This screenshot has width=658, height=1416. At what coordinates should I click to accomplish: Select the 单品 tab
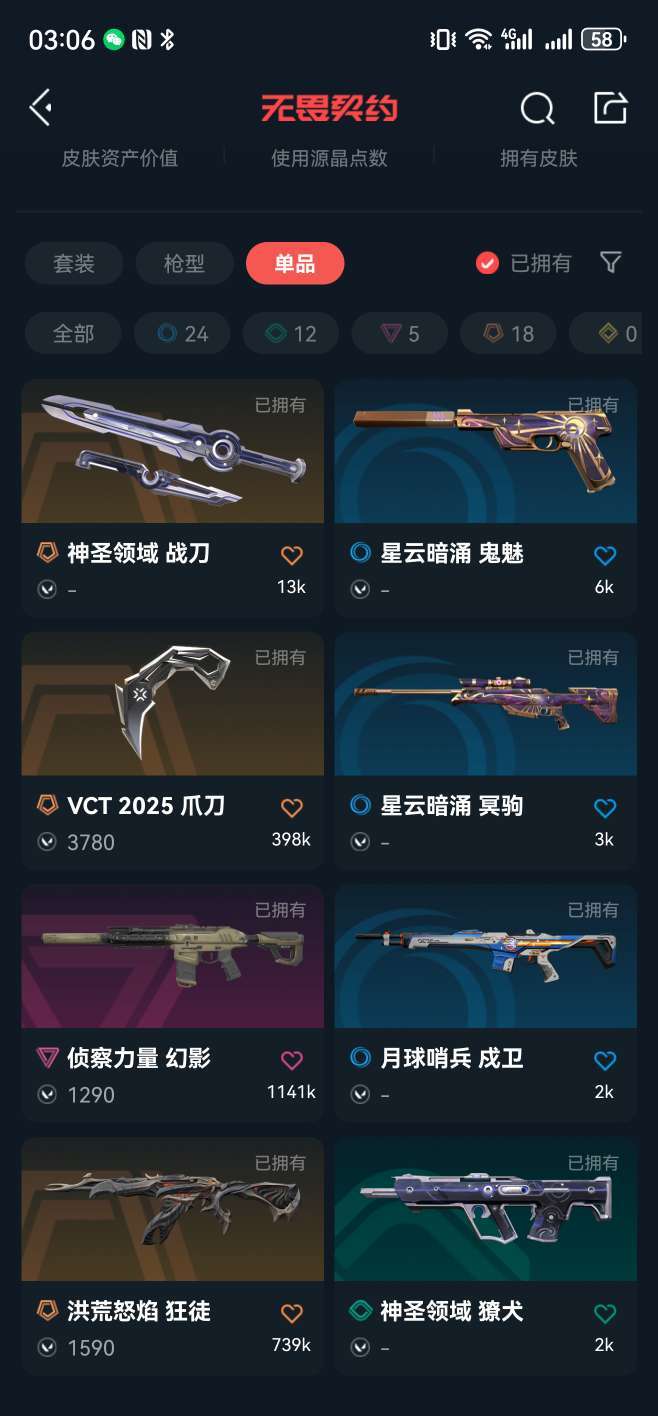295,263
